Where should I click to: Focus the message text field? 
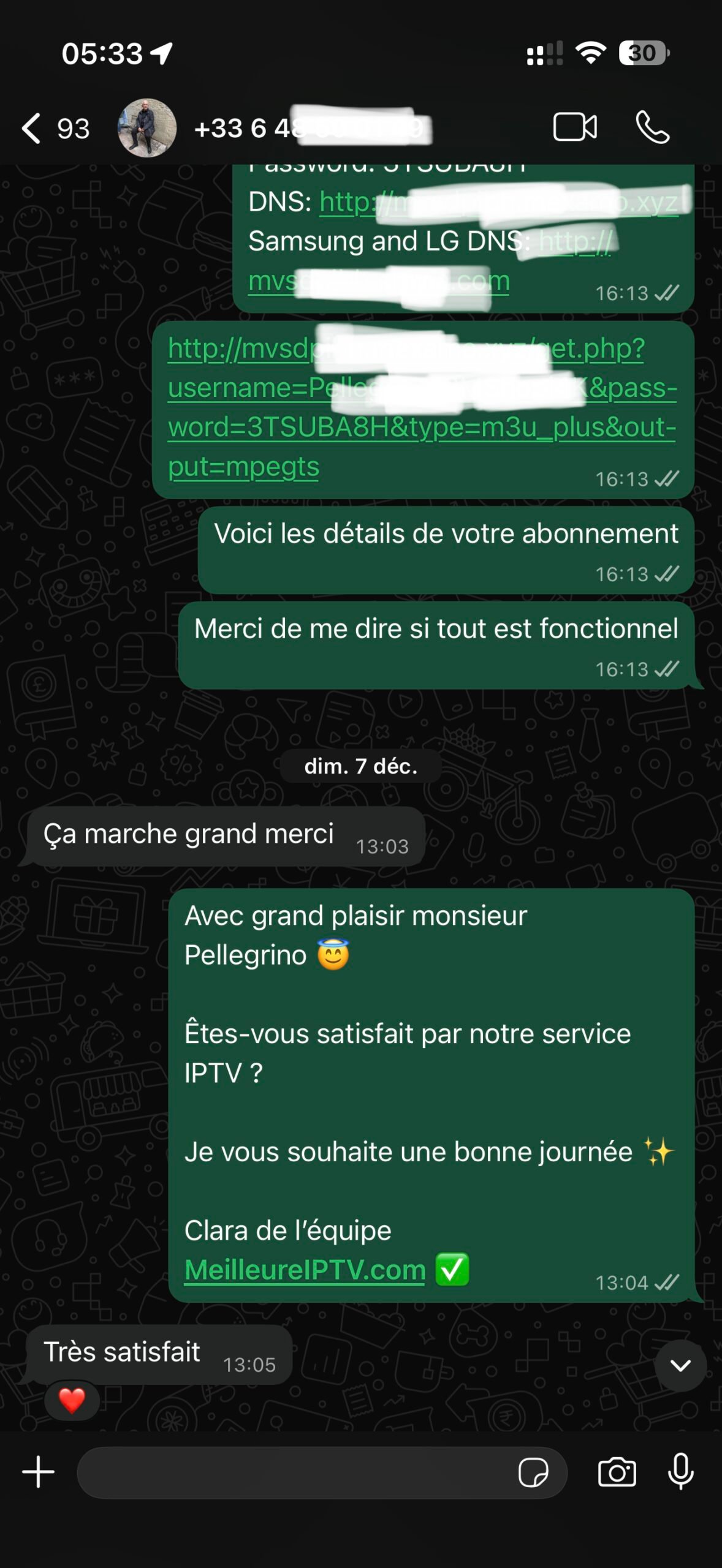[x=294, y=1472]
